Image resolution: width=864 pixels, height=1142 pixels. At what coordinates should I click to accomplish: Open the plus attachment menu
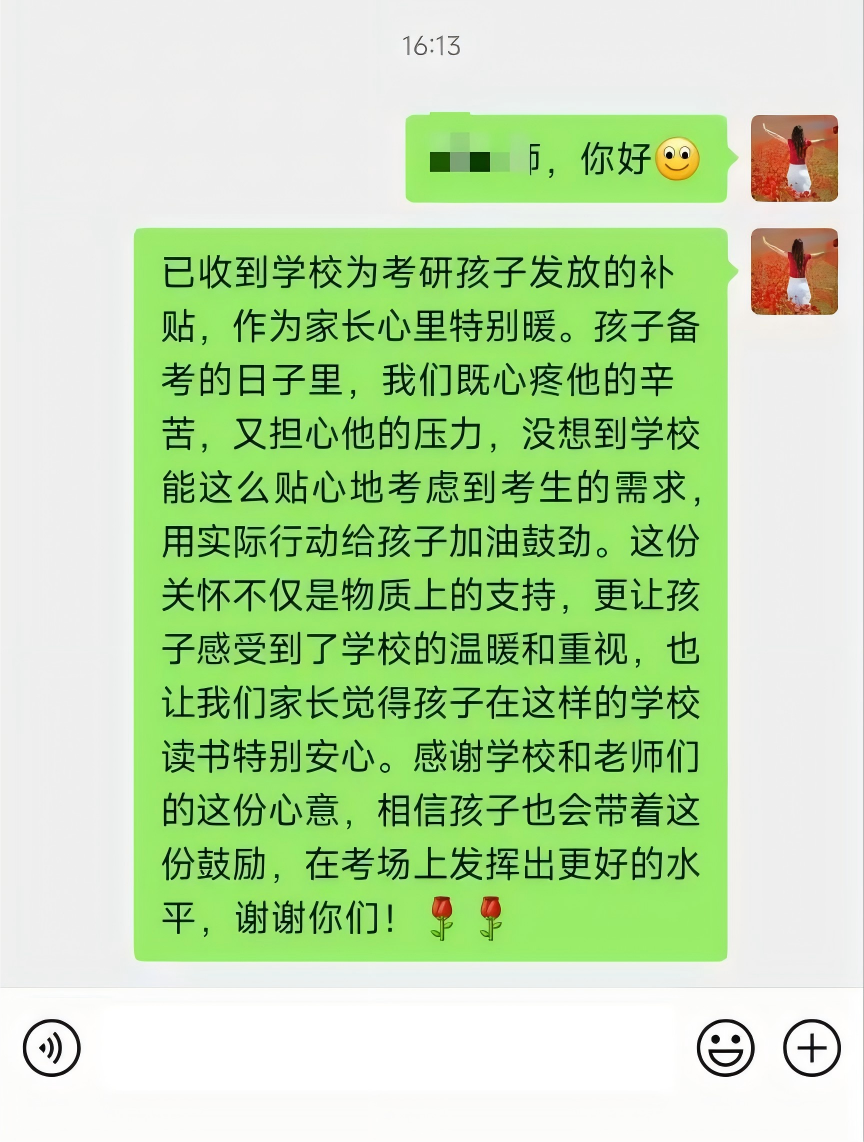coord(811,1048)
